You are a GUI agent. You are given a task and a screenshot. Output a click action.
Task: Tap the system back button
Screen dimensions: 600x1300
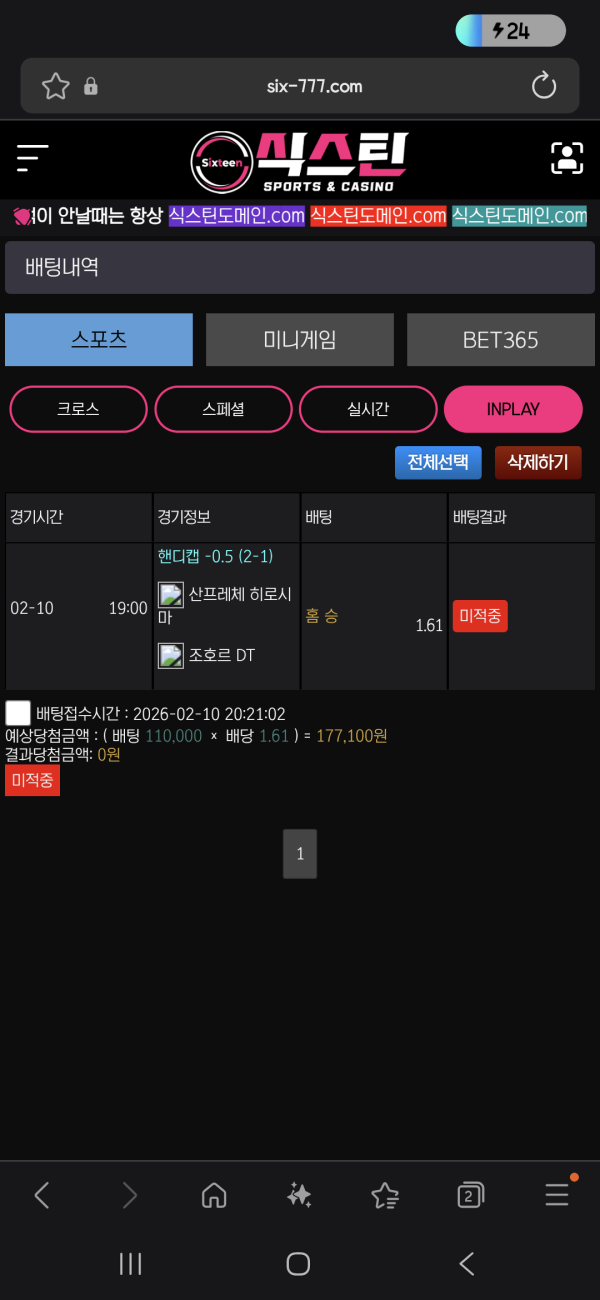click(467, 1264)
